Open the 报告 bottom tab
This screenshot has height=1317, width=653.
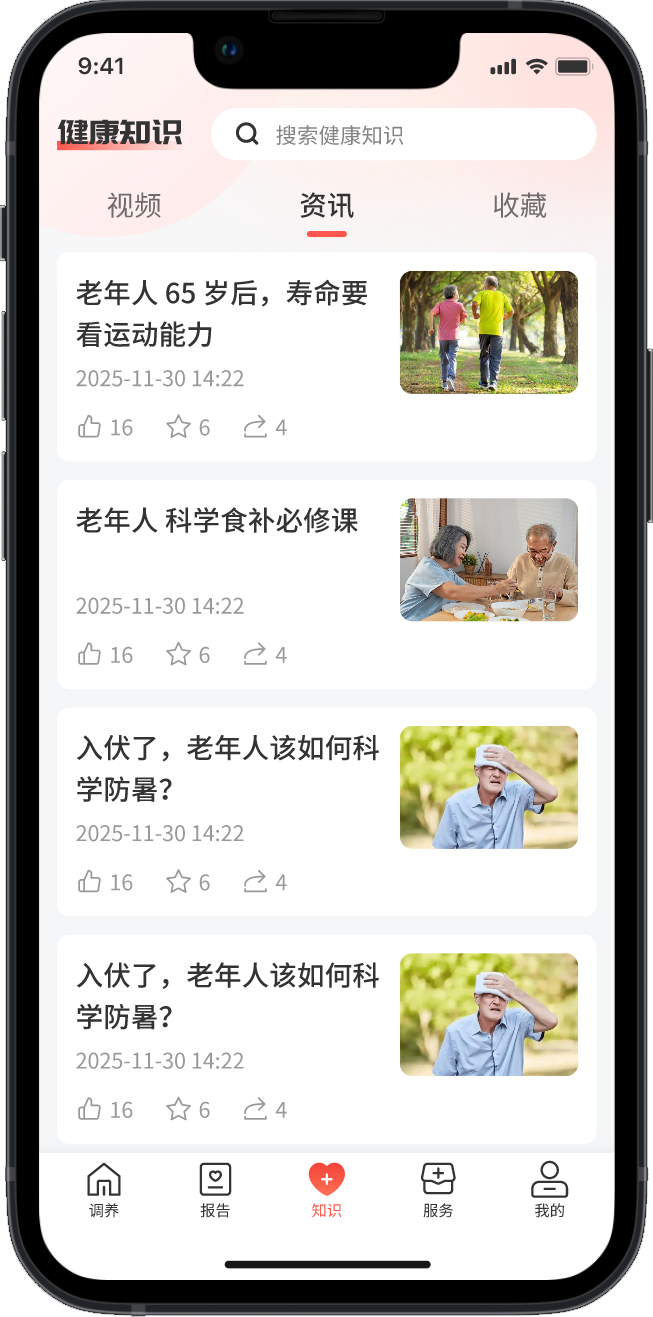pyautogui.click(x=215, y=1190)
